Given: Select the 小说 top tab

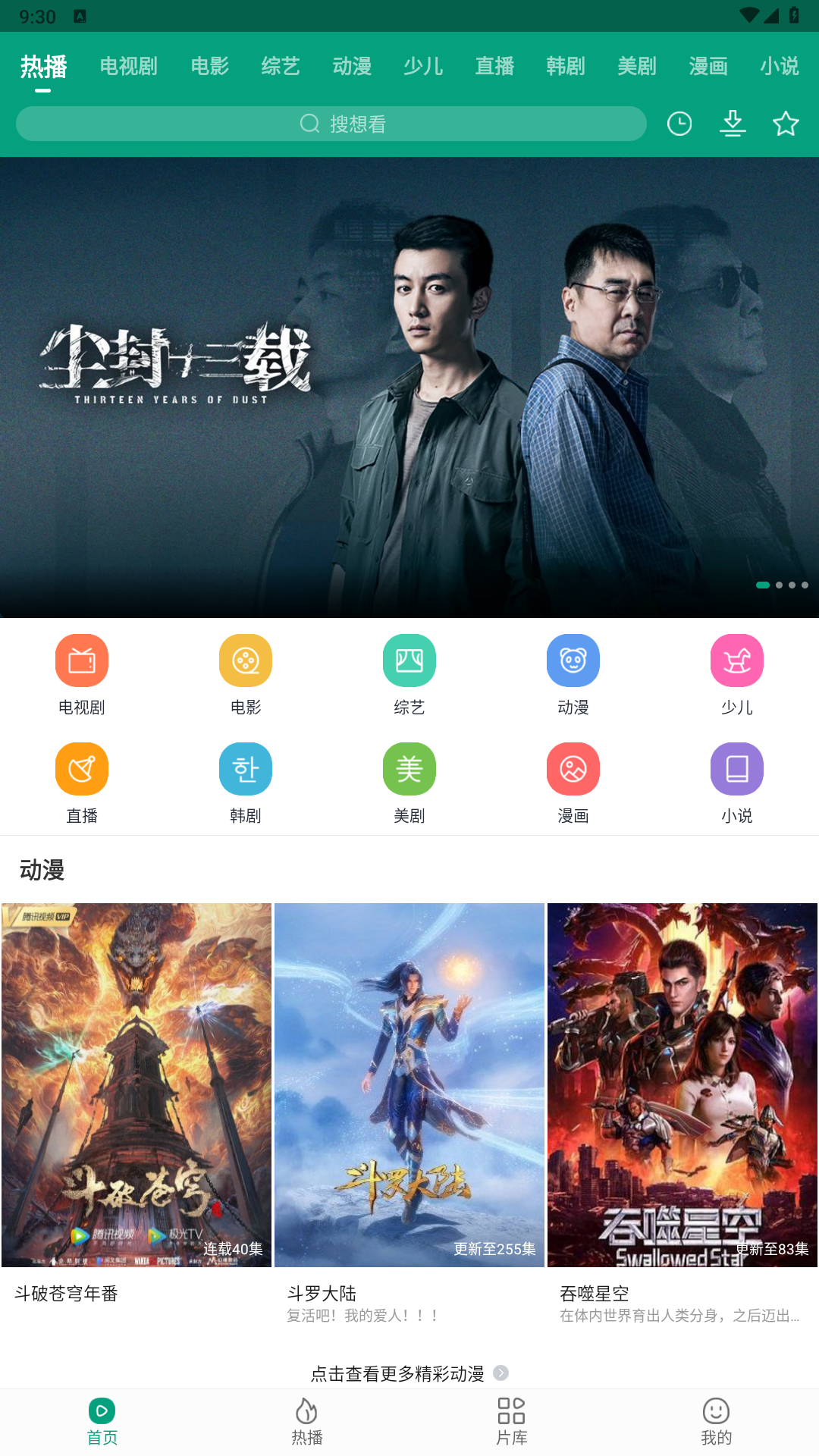Looking at the screenshot, I should (780, 67).
